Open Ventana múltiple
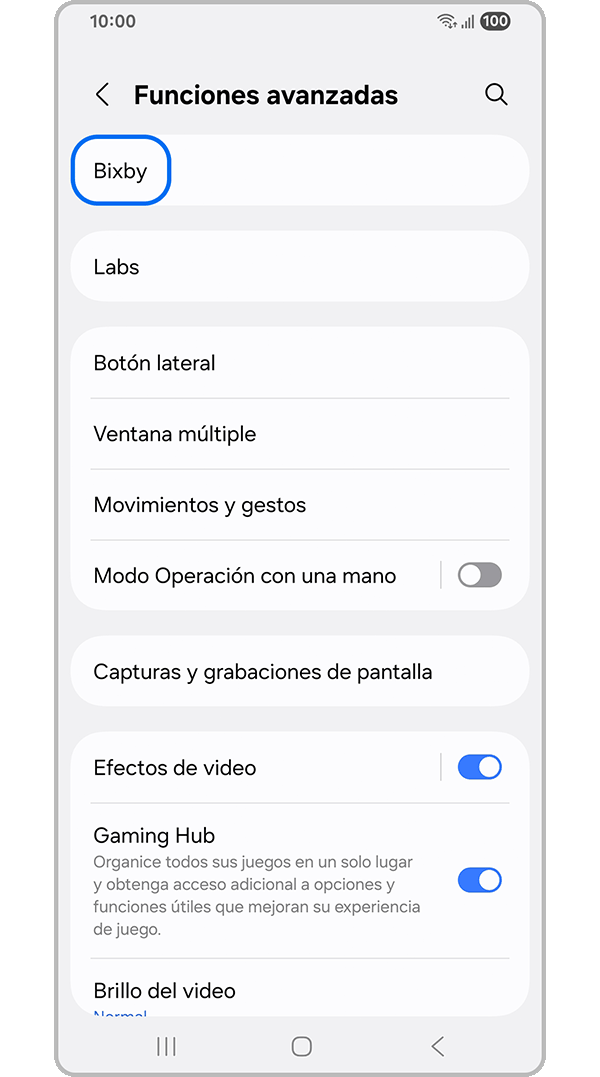This screenshot has height=1077, width=600. [299, 434]
